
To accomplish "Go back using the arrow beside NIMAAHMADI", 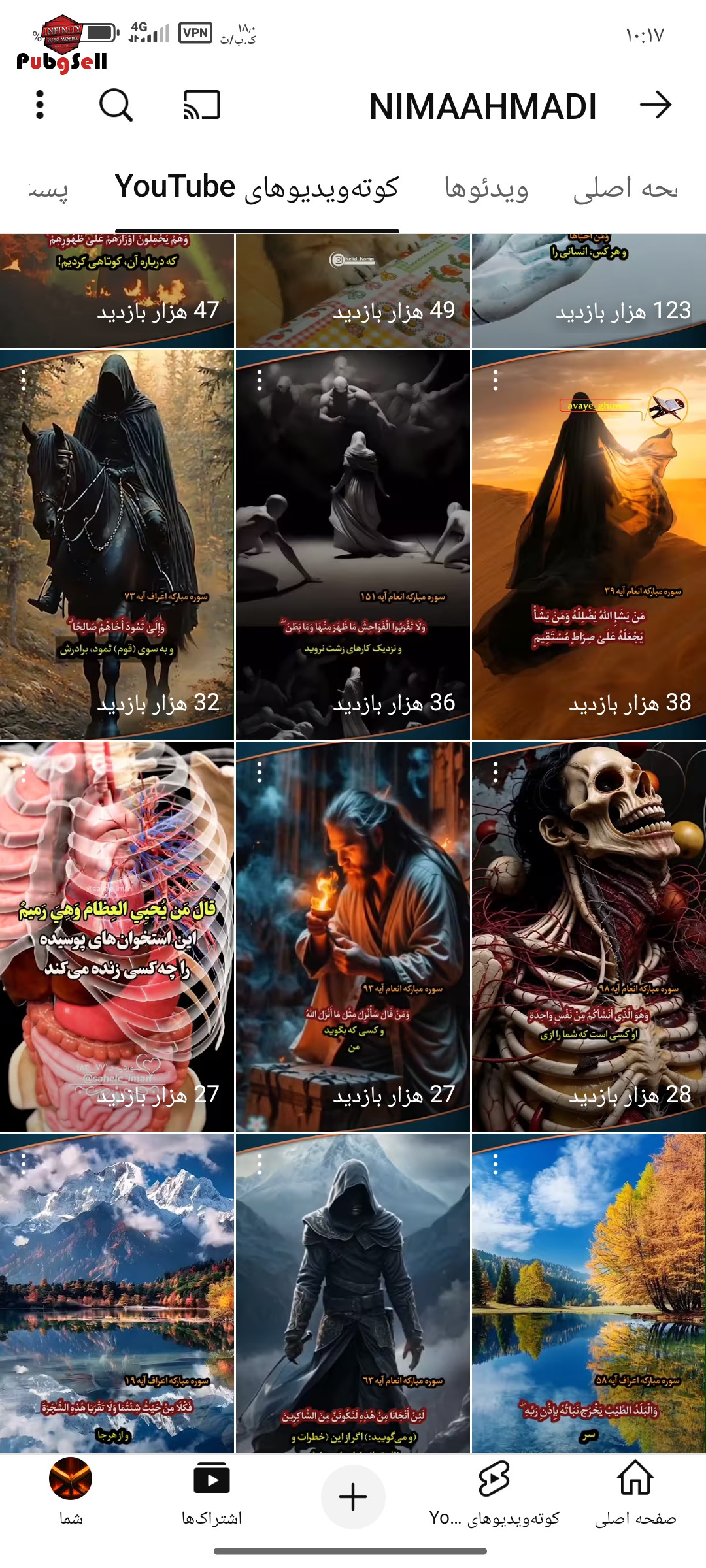I will [x=656, y=105].
